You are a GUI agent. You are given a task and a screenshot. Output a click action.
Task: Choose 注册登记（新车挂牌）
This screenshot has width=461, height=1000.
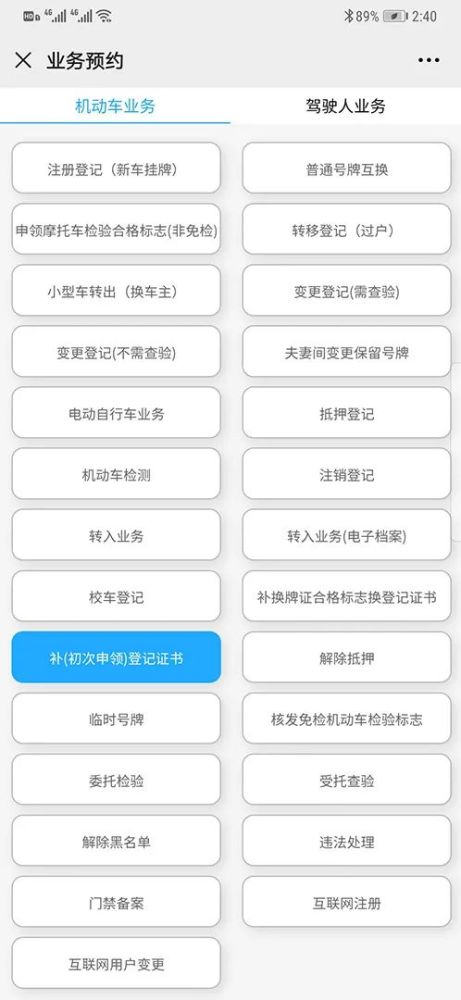pyautogui.click(x=116, y=168)
